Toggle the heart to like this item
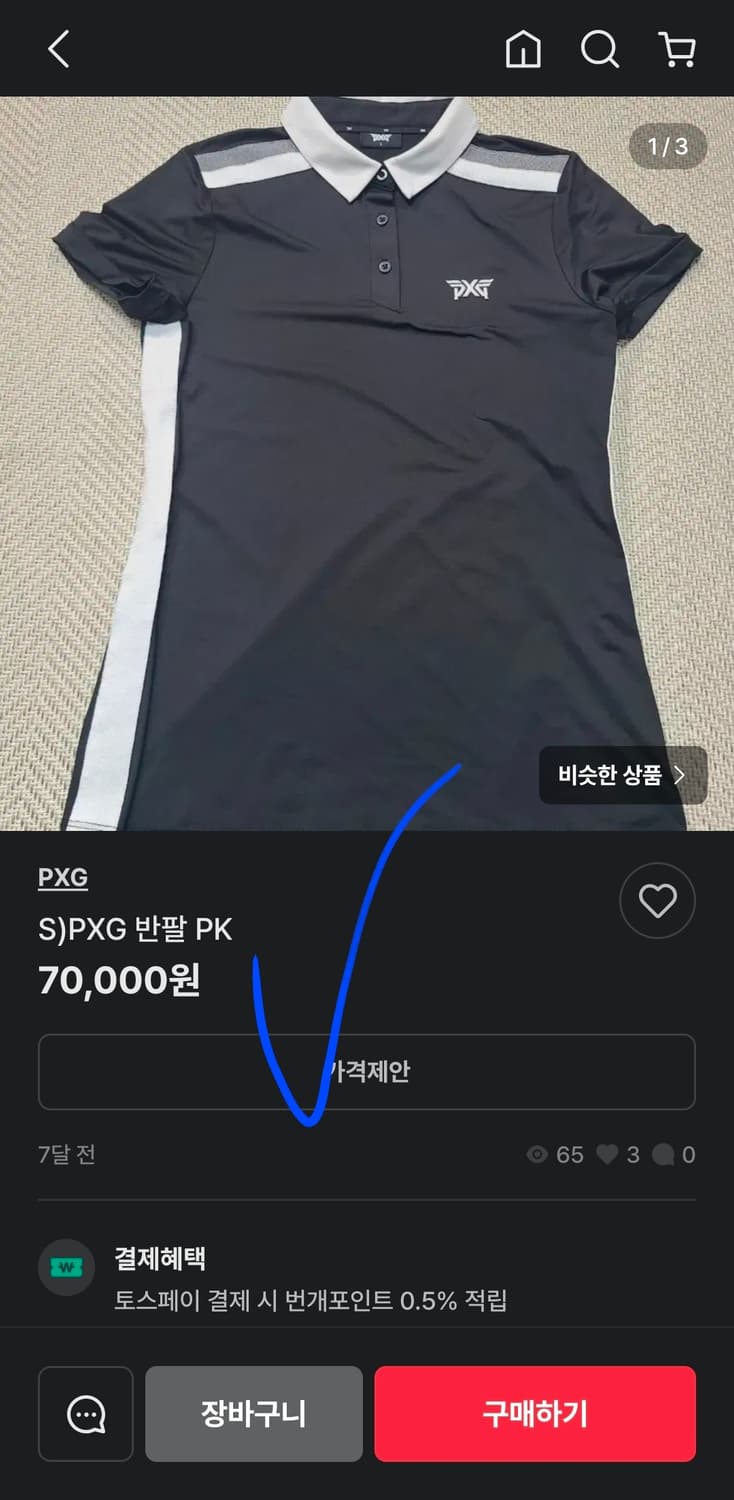 tap(657, 900)
